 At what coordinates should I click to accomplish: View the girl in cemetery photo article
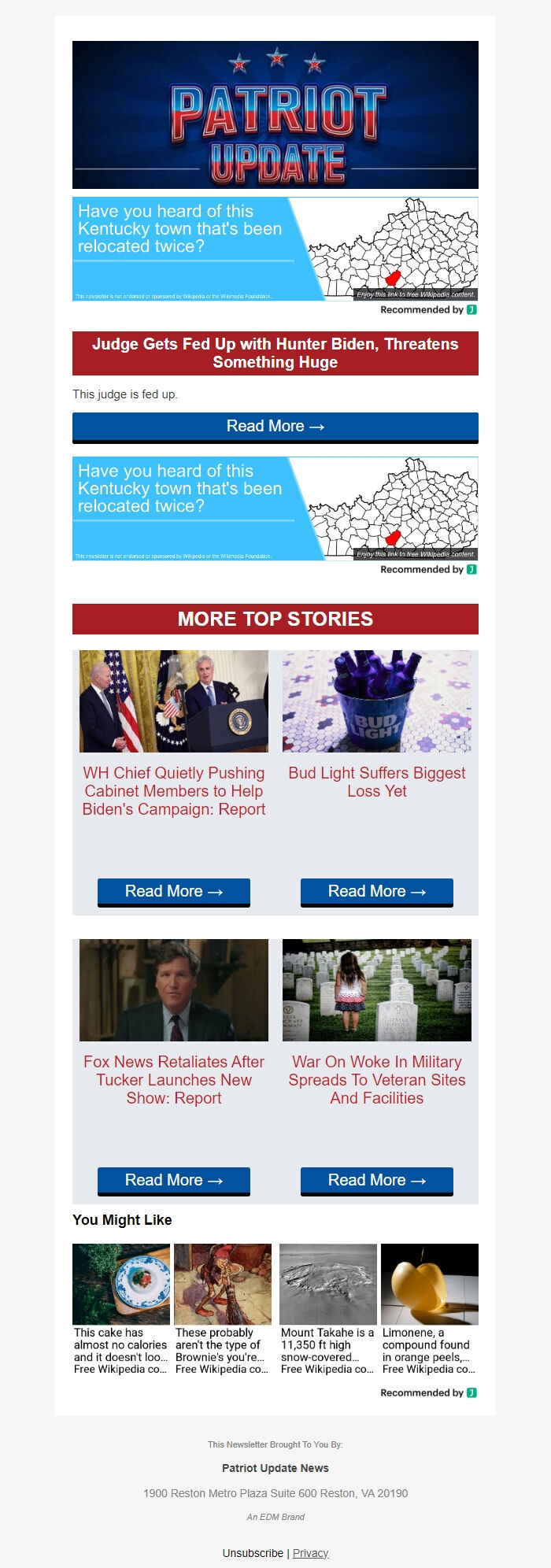(376, 990)
